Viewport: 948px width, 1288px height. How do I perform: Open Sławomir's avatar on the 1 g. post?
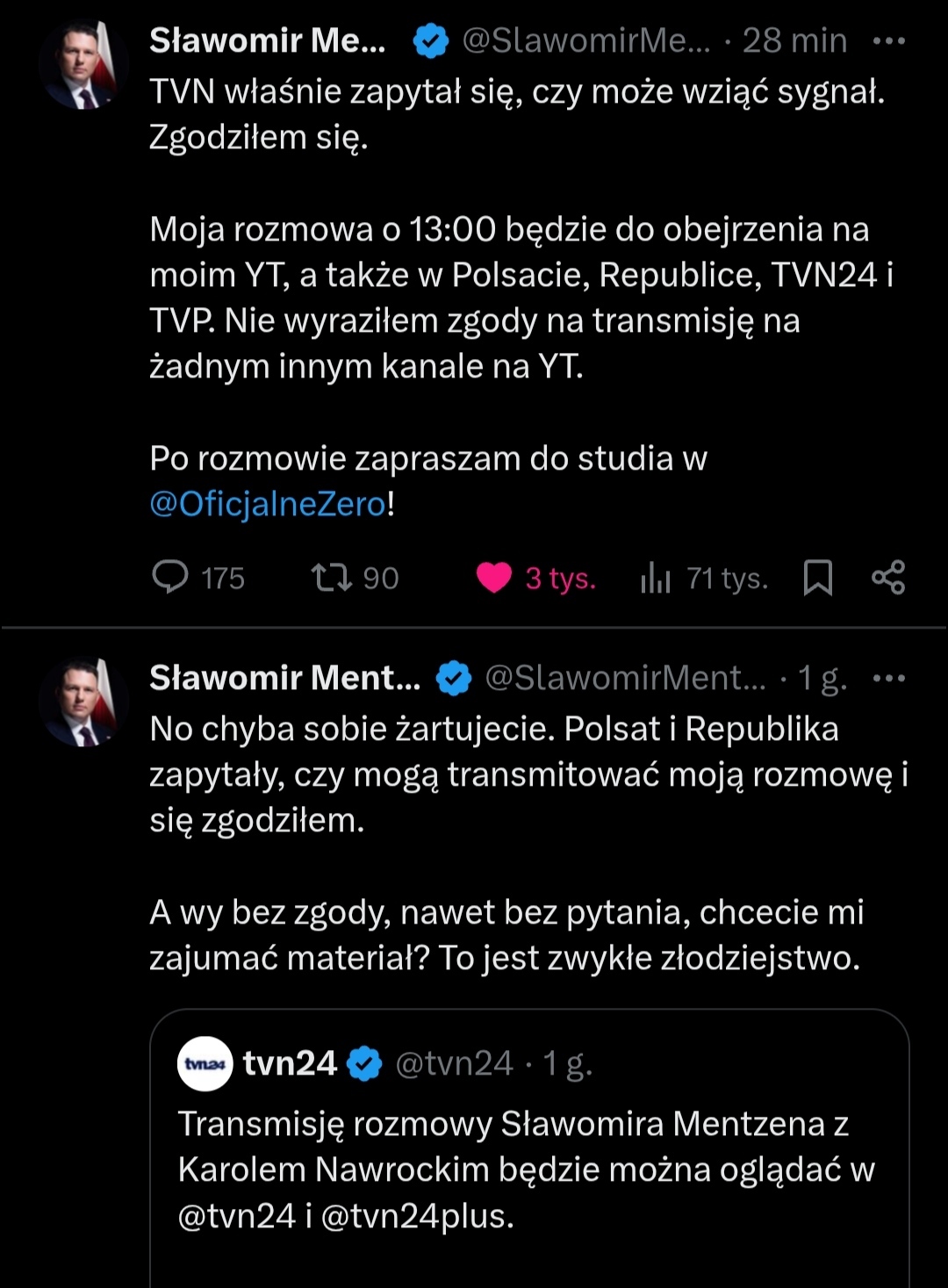click(83, 702)
